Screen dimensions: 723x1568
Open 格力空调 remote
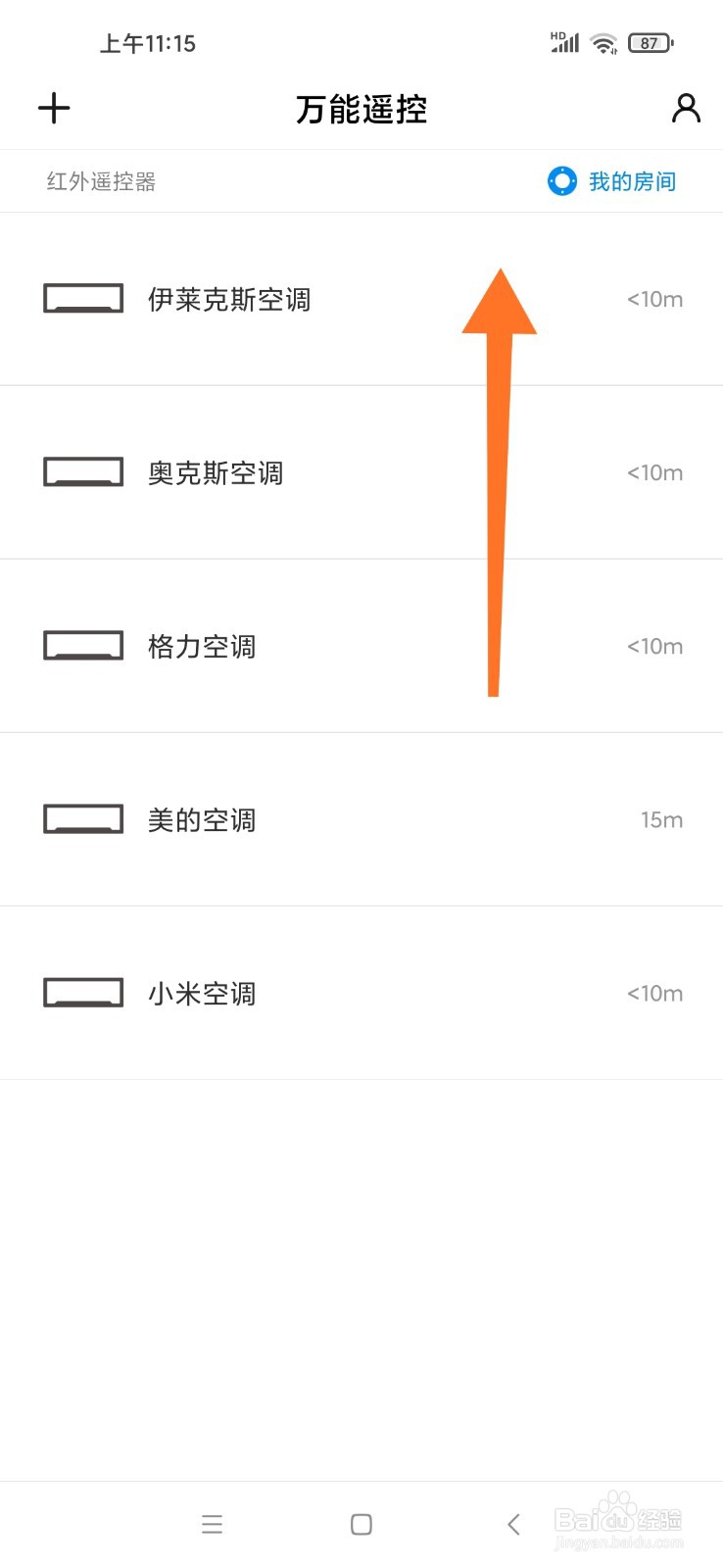click(x=361, y=646)
